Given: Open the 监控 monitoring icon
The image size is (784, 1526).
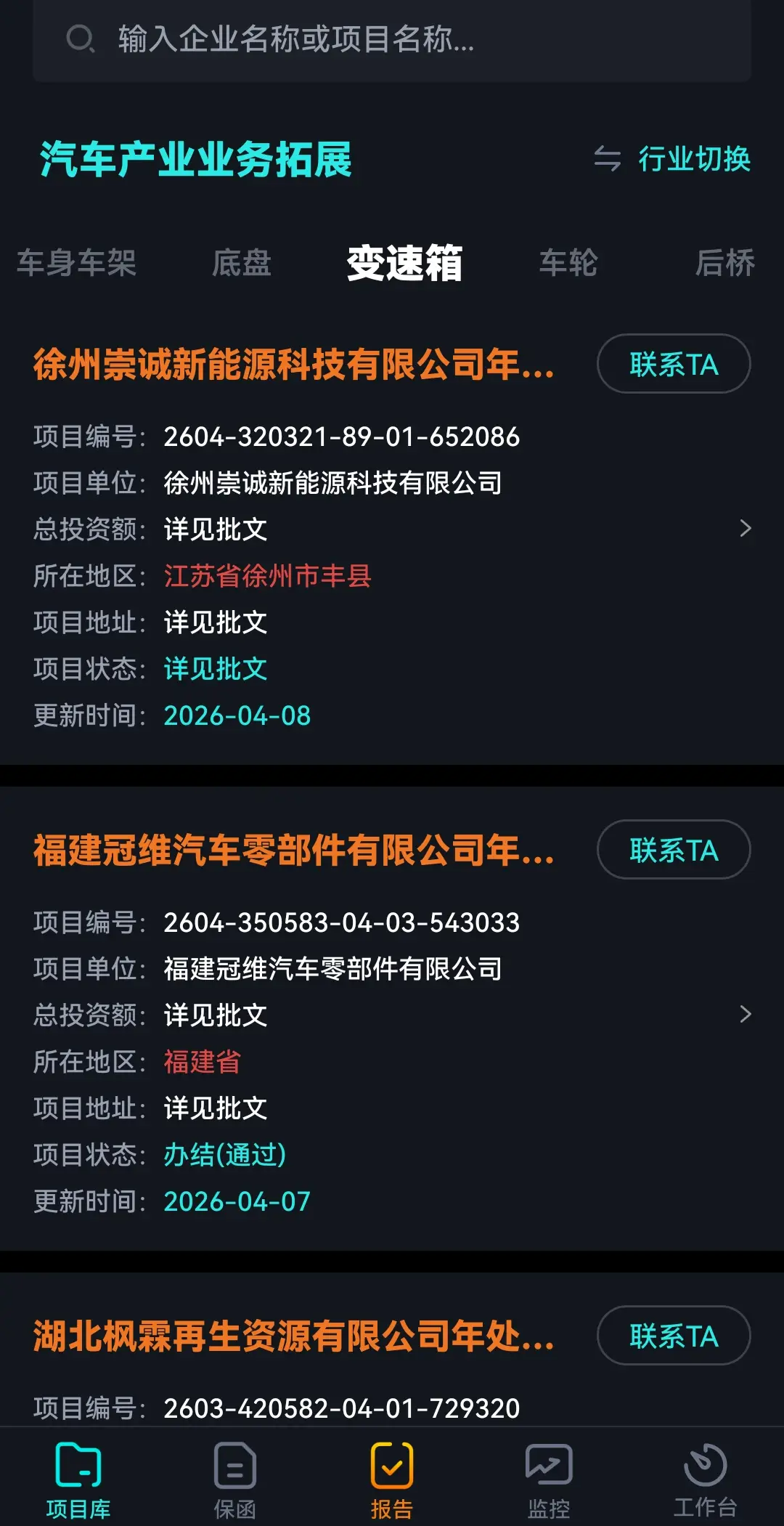Looking at the screenshot, I should [x=549, y=1474].
